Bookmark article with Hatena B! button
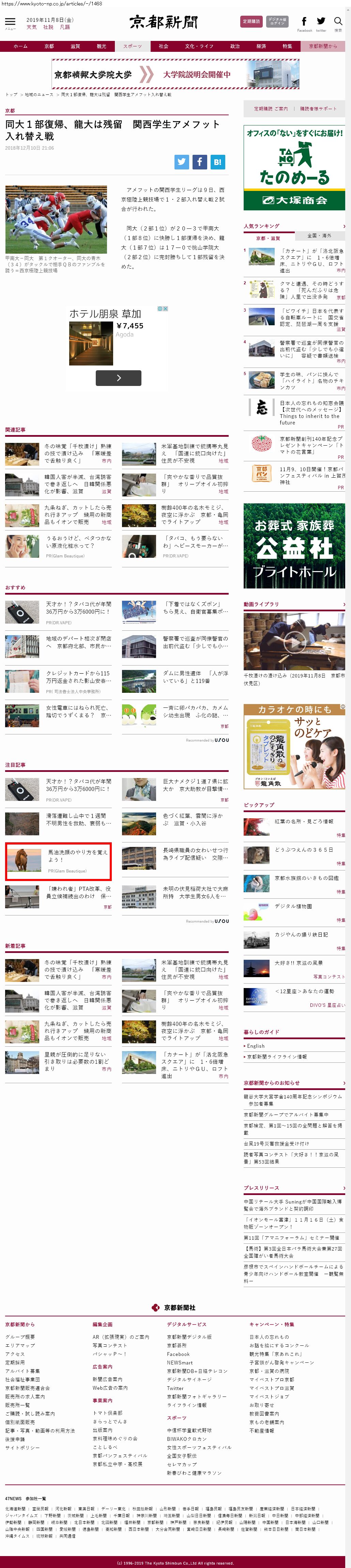Image resolution: width=351 pixels, height=1568 pixels. click(218, 162)
